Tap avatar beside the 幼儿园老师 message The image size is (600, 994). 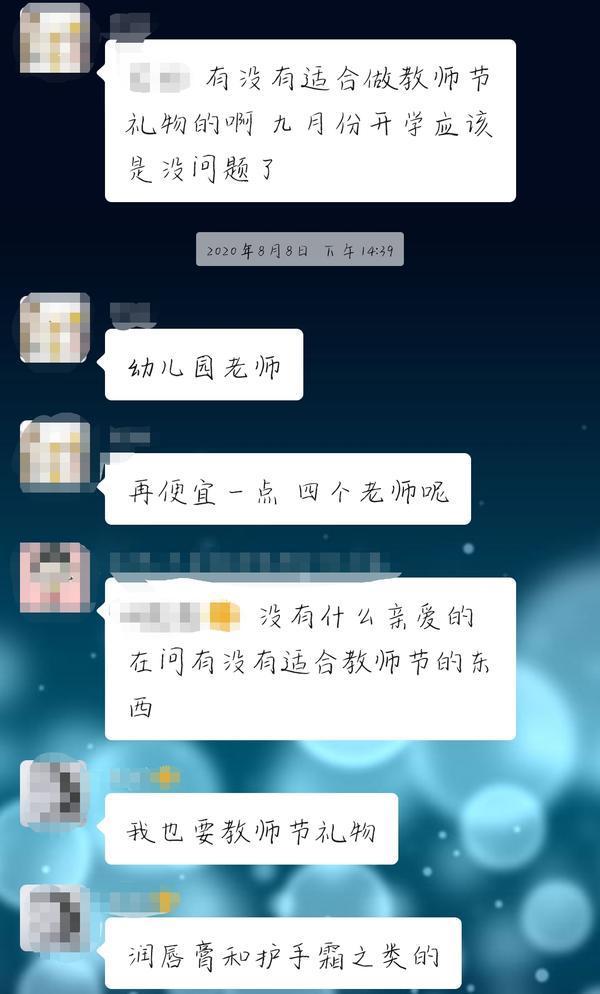click(55, 328)
